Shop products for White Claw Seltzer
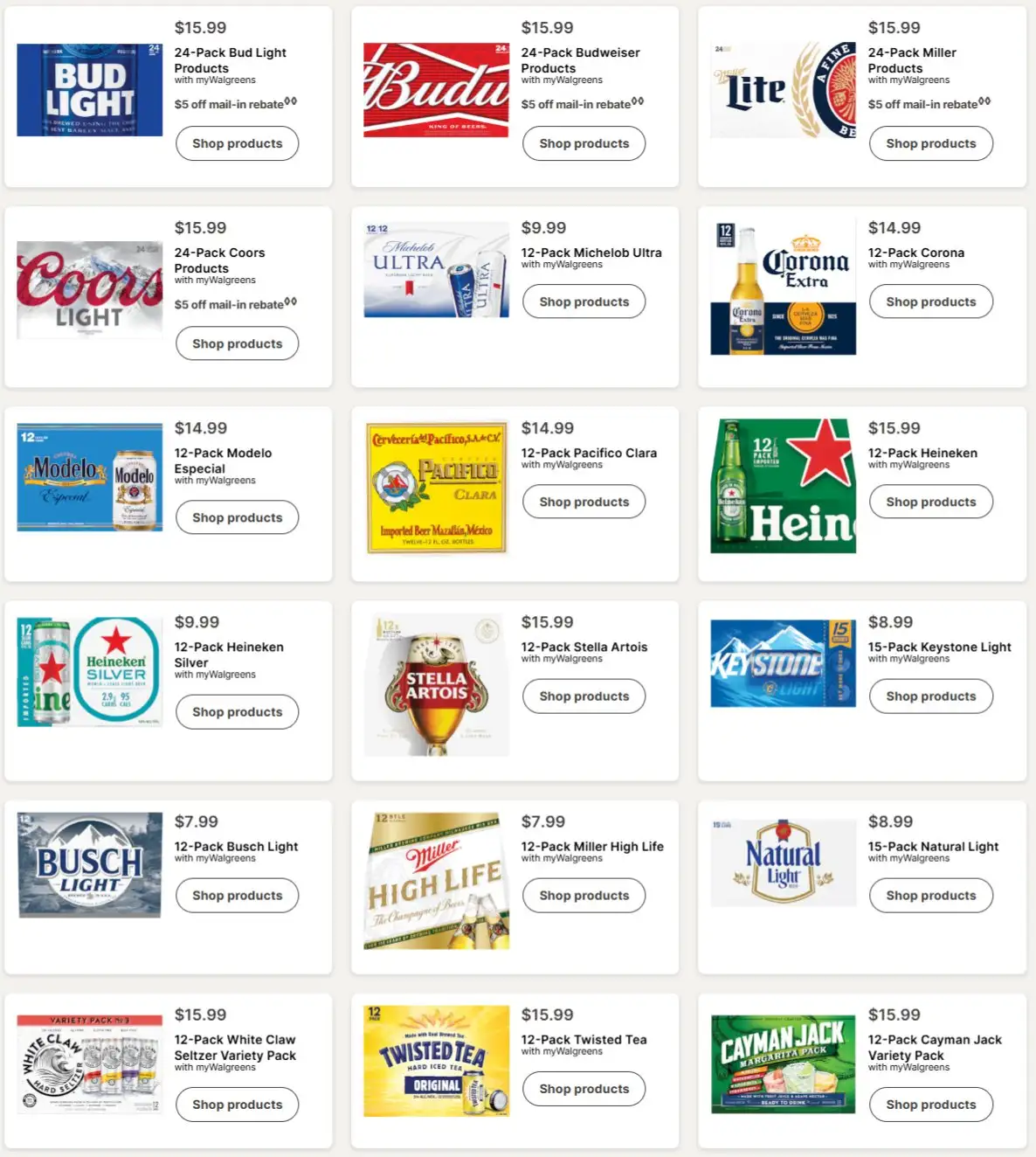Image resolution: width=1036 pixels, height=1157 pixels. pos(237,1105)
